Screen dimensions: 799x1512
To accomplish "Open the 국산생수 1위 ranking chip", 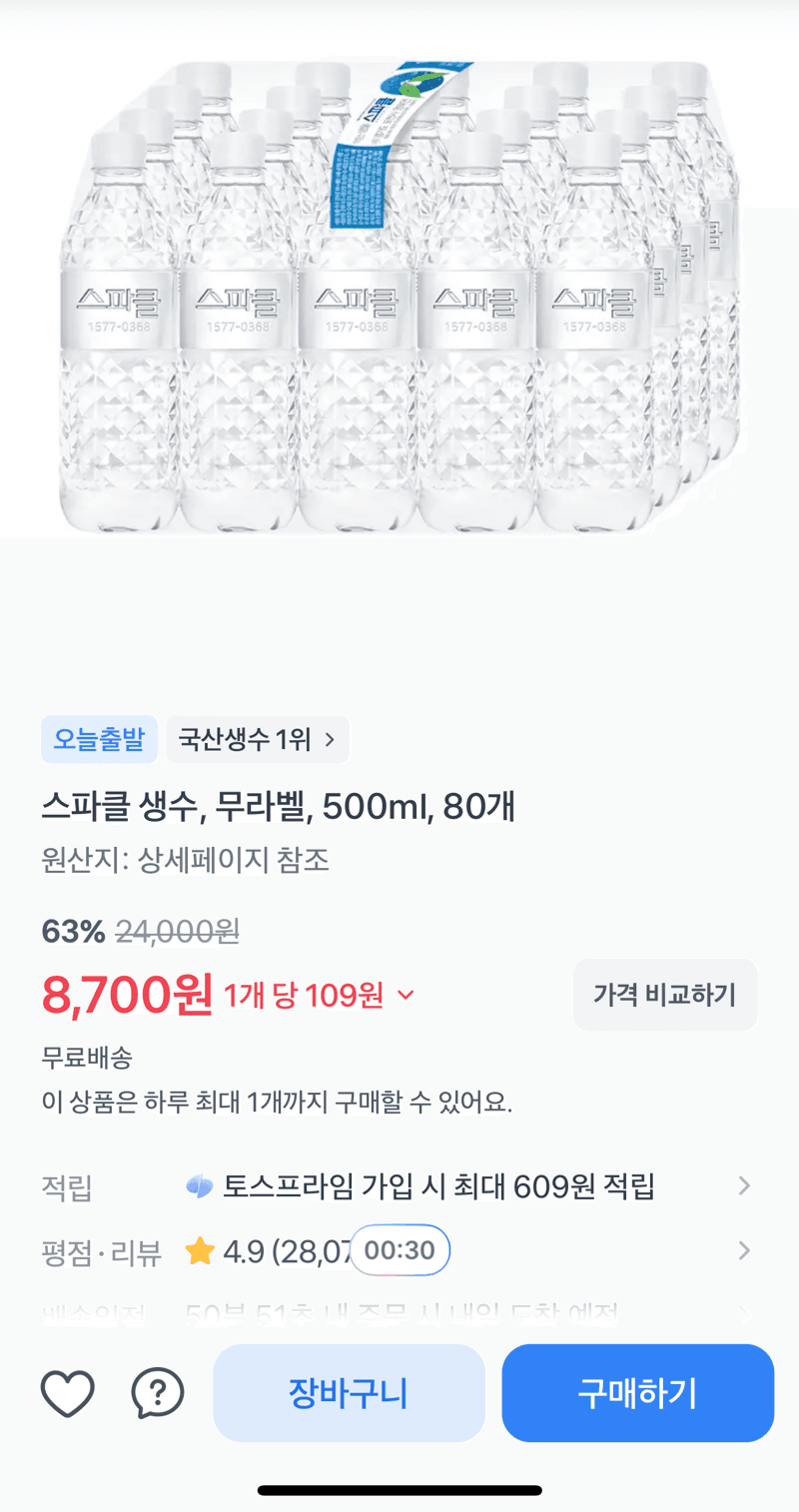I will point(258,740).
